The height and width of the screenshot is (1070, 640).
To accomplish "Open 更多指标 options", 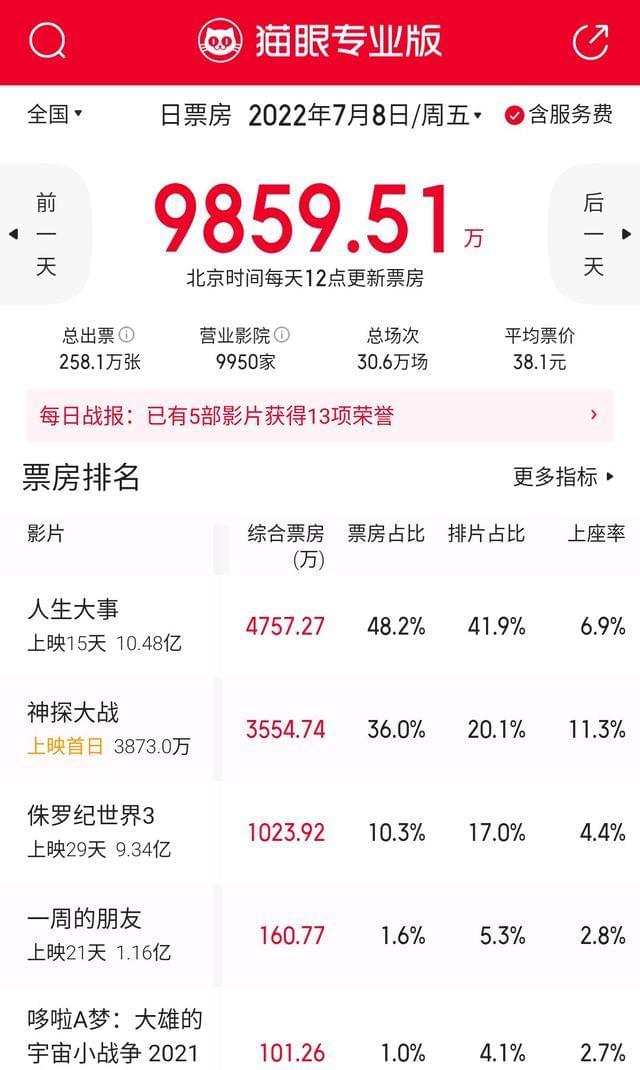I will 564,476.
